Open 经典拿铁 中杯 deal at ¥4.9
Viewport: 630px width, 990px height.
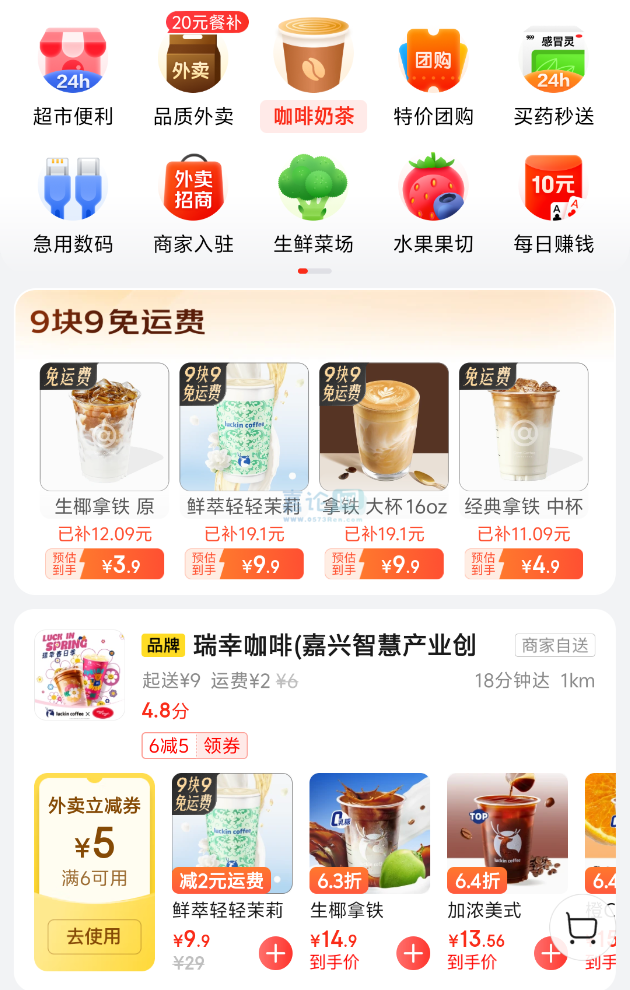point(524,471)
